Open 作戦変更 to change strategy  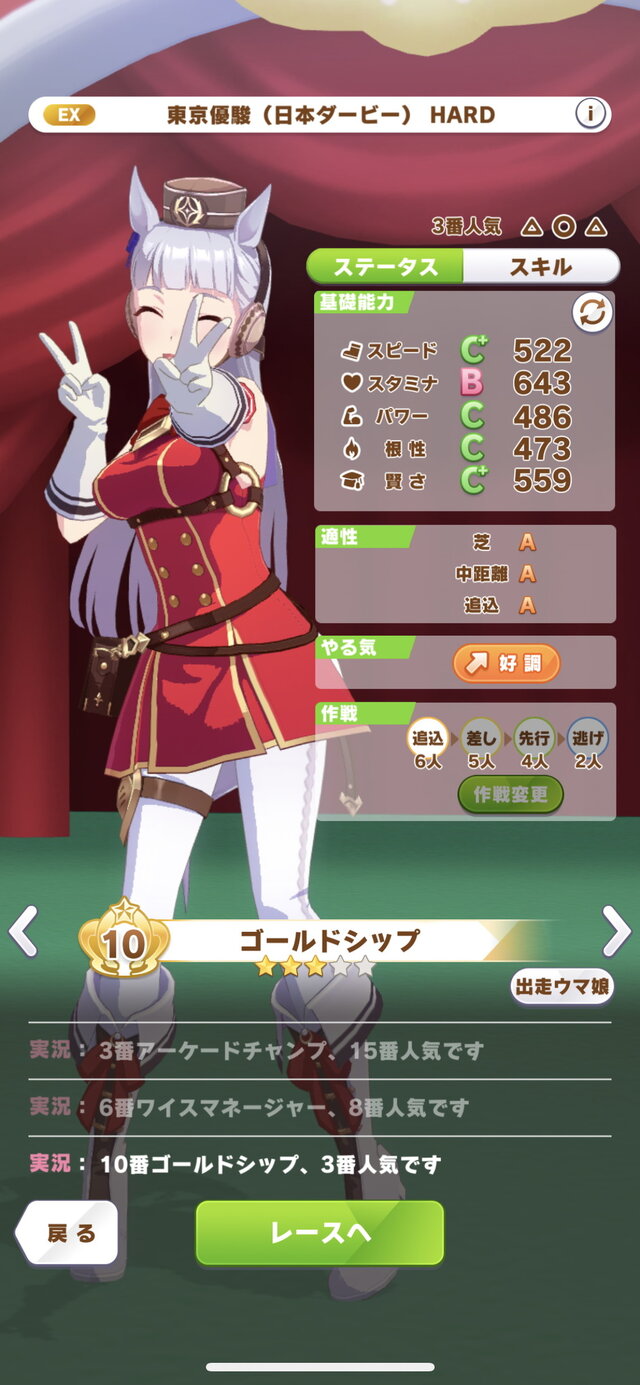click(x=510, y=794)
